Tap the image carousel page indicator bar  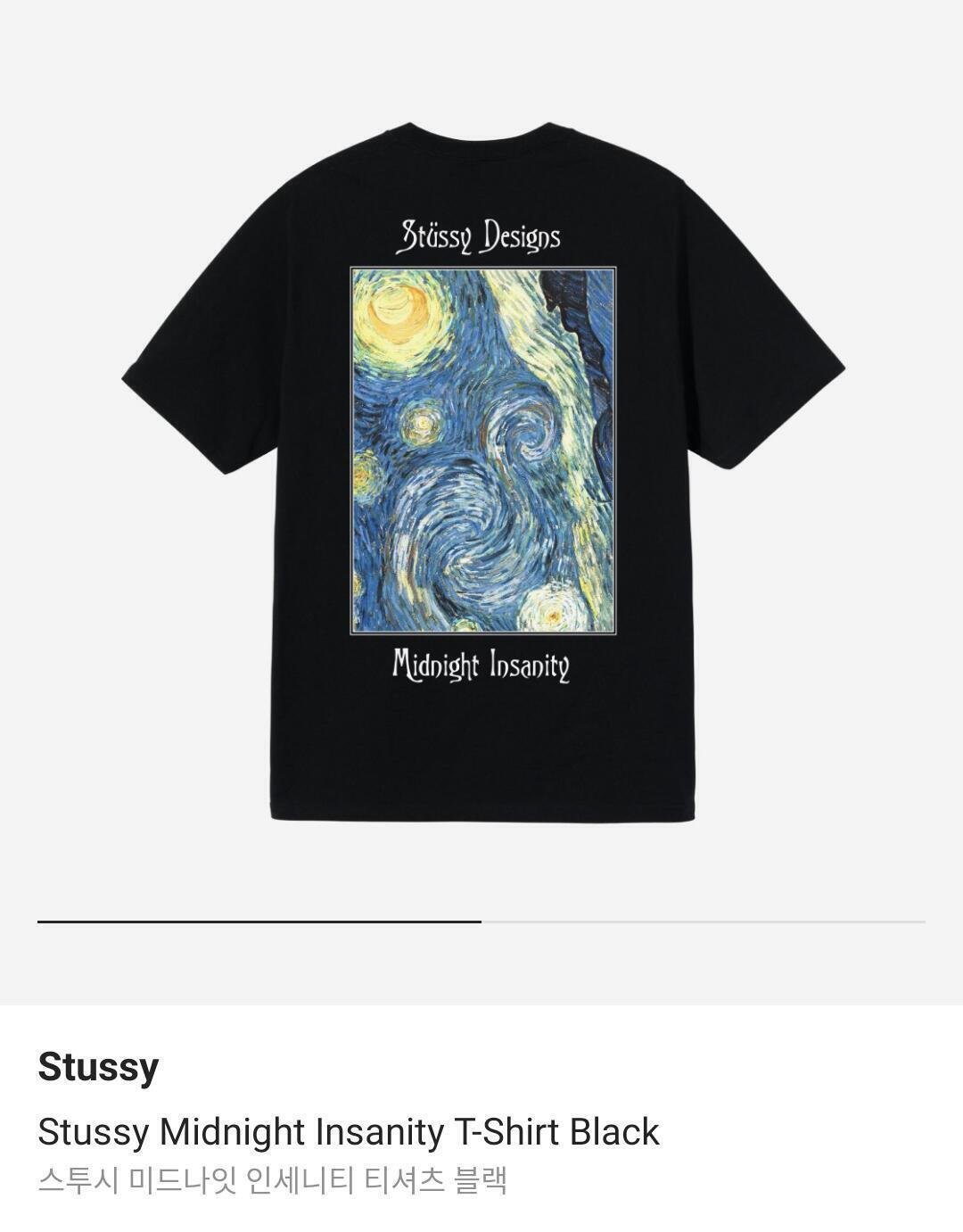(481, 922)
